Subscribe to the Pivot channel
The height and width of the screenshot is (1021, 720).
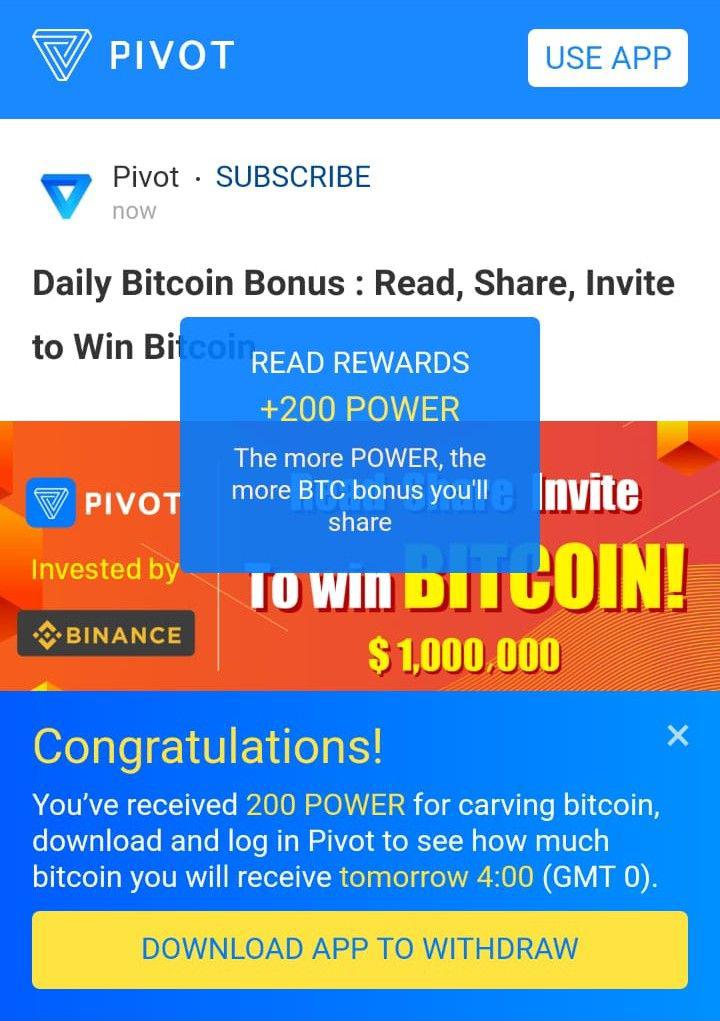tap(293, 177)
